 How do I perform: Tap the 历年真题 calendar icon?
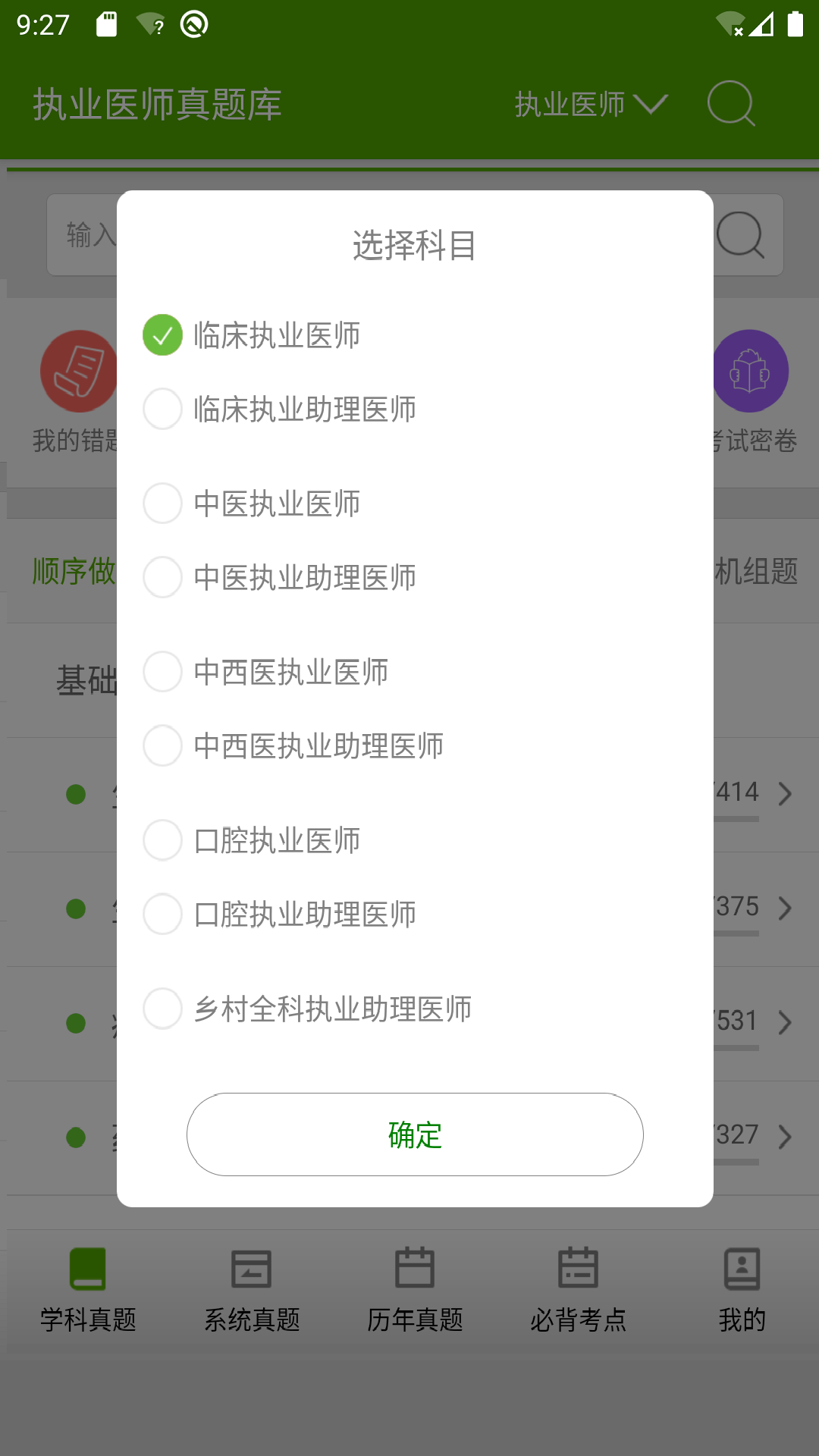[416, 1267]
